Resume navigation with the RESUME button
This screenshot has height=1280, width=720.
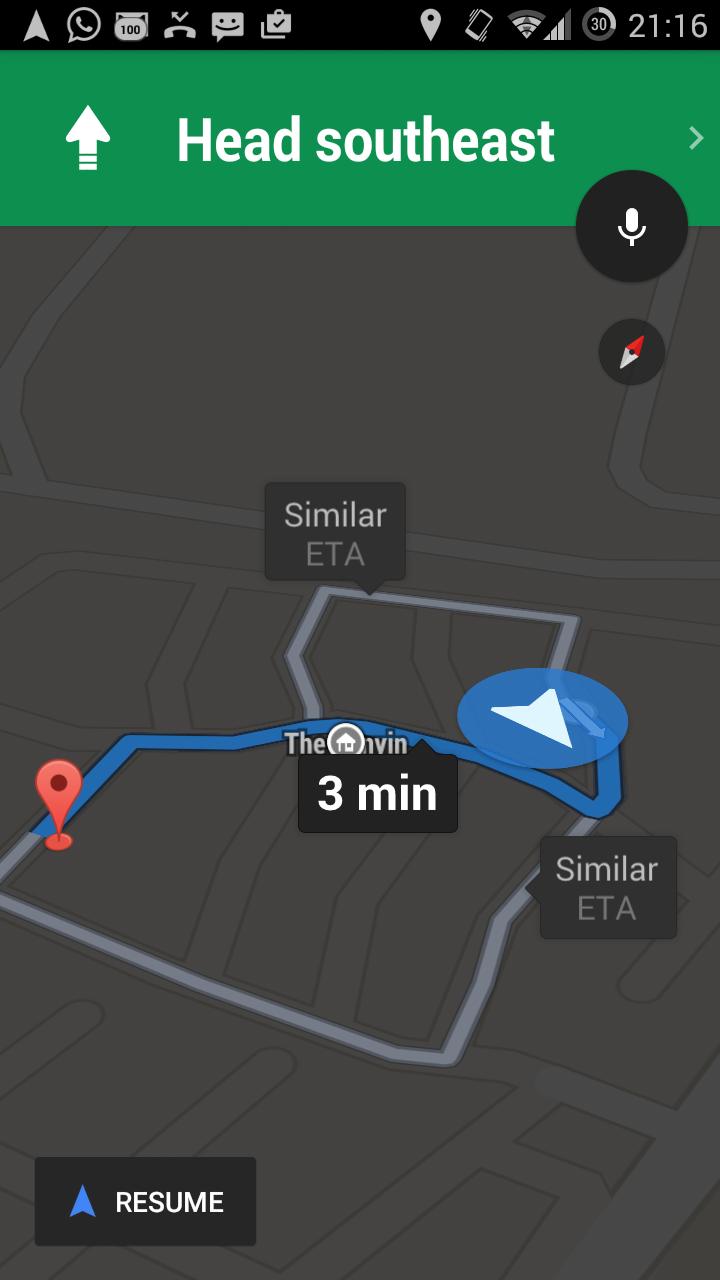146,1201
